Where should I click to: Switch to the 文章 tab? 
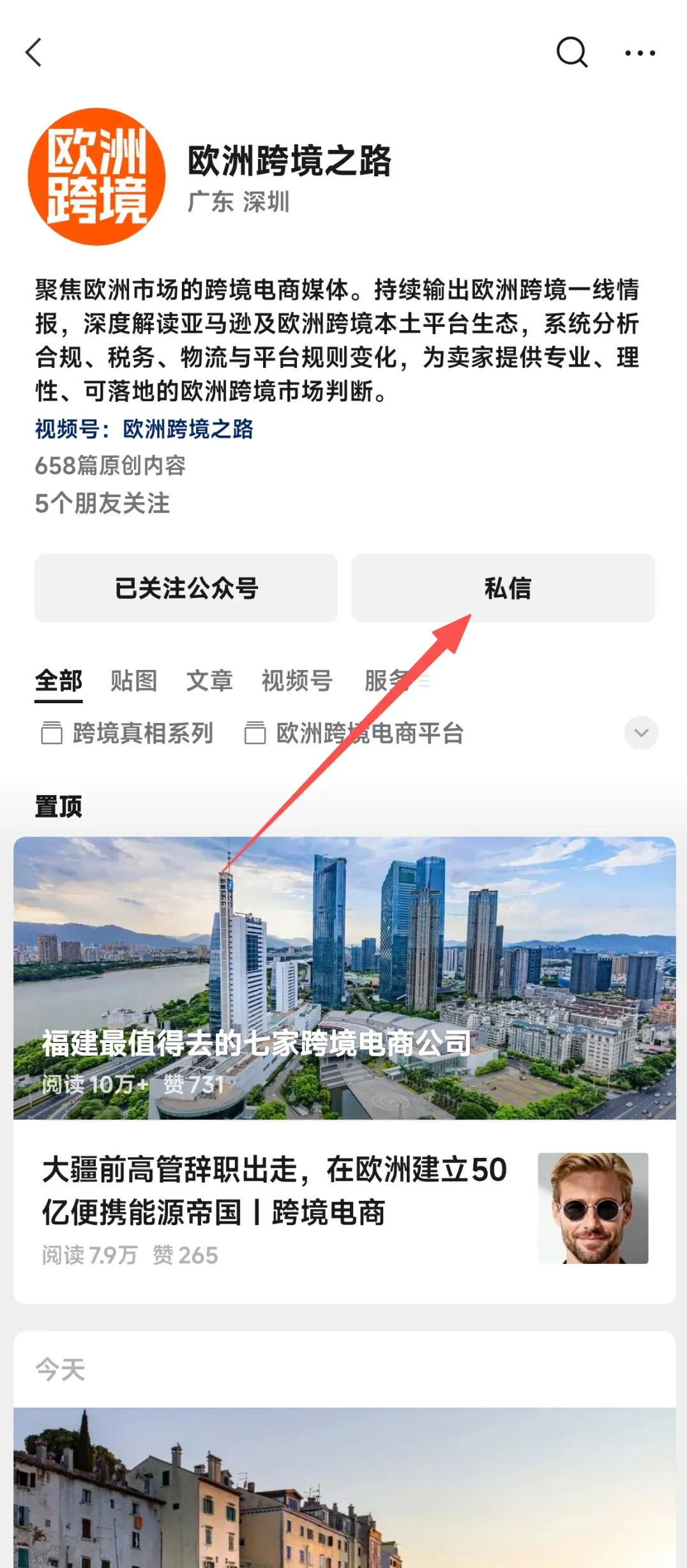pyautogui.click(x=209, y=681)
